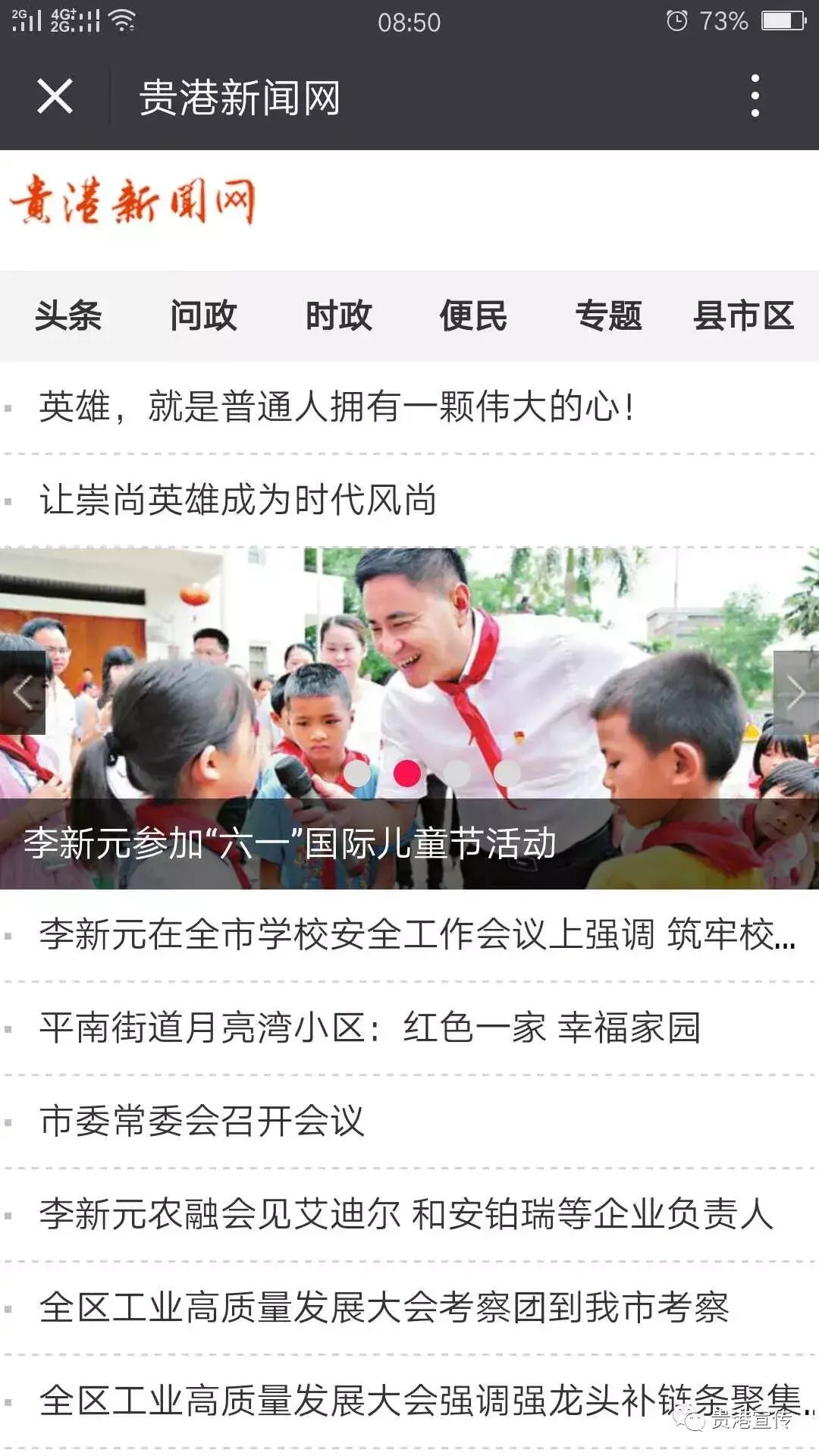The image size is (819, 1456).
Task: Switch to the 头条 tab
Action: point(68,315)
